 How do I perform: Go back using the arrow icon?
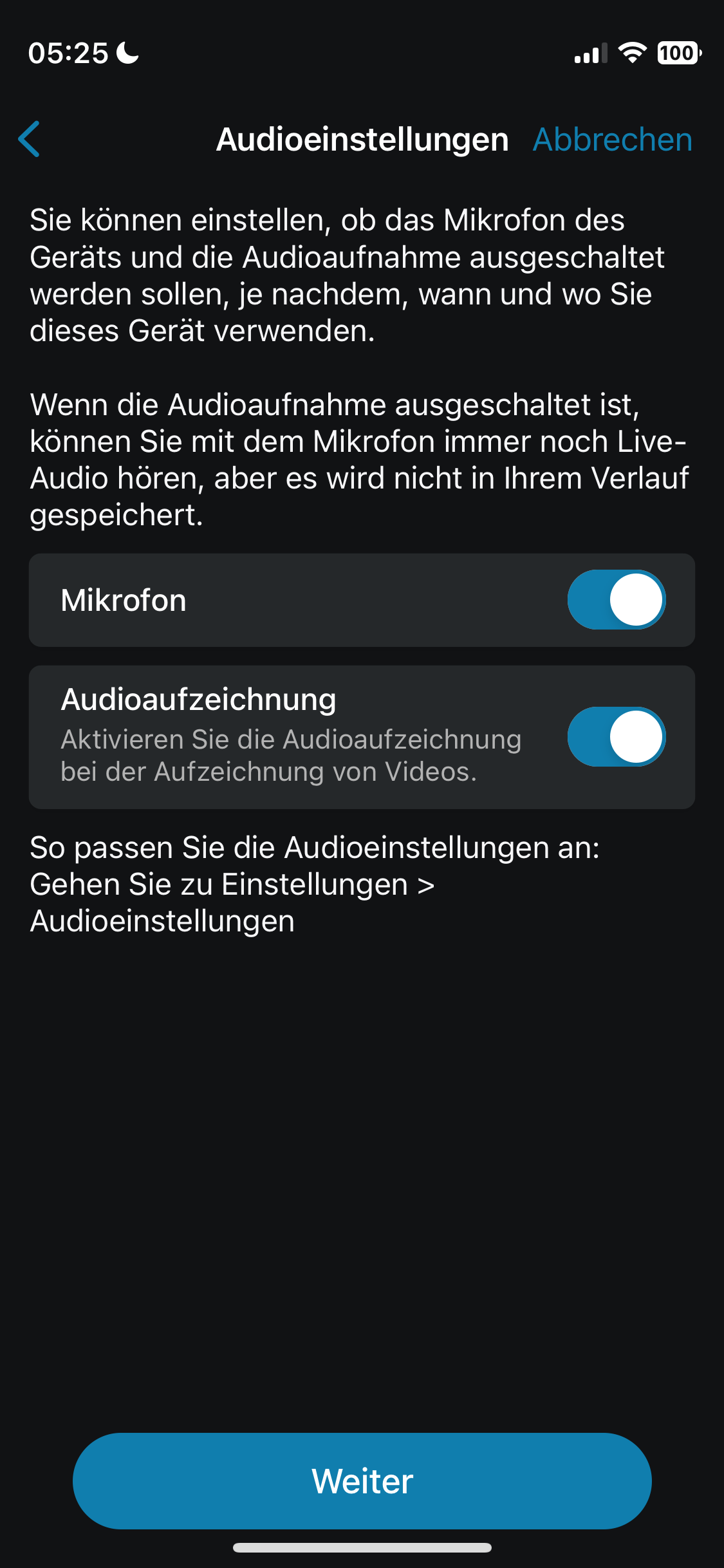point(30,139)
